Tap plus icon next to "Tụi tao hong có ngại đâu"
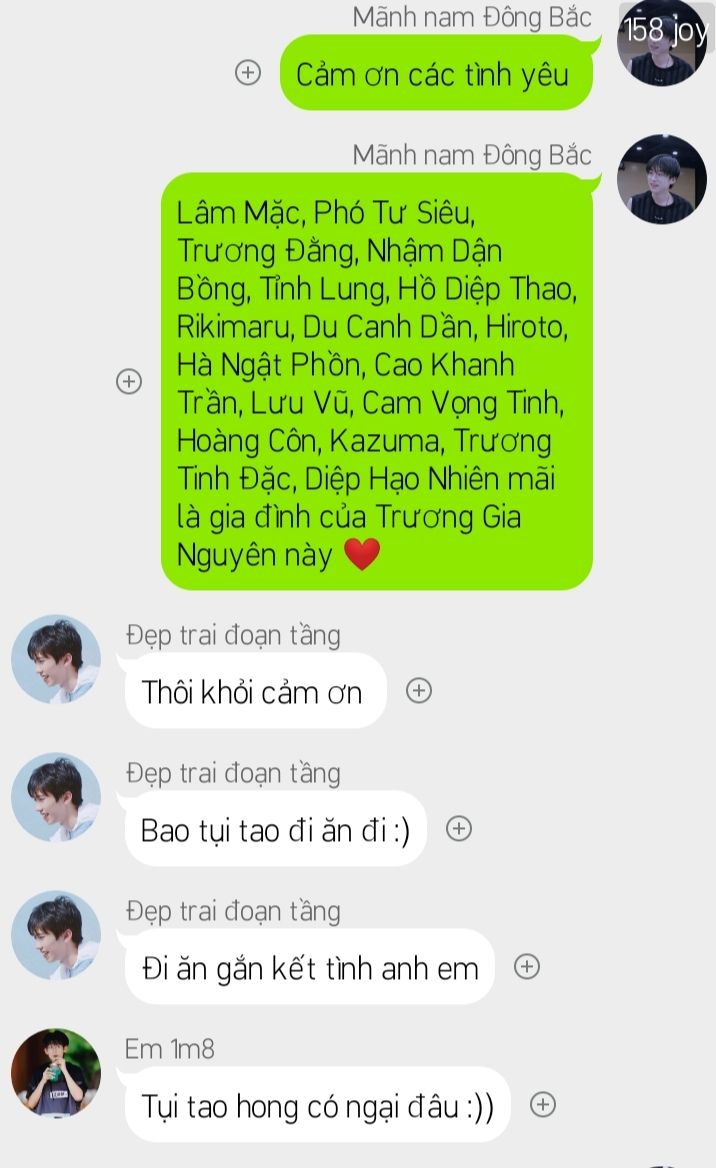Image resolution: width=716 pixels, height=1168 pixels. point(541,1104)
